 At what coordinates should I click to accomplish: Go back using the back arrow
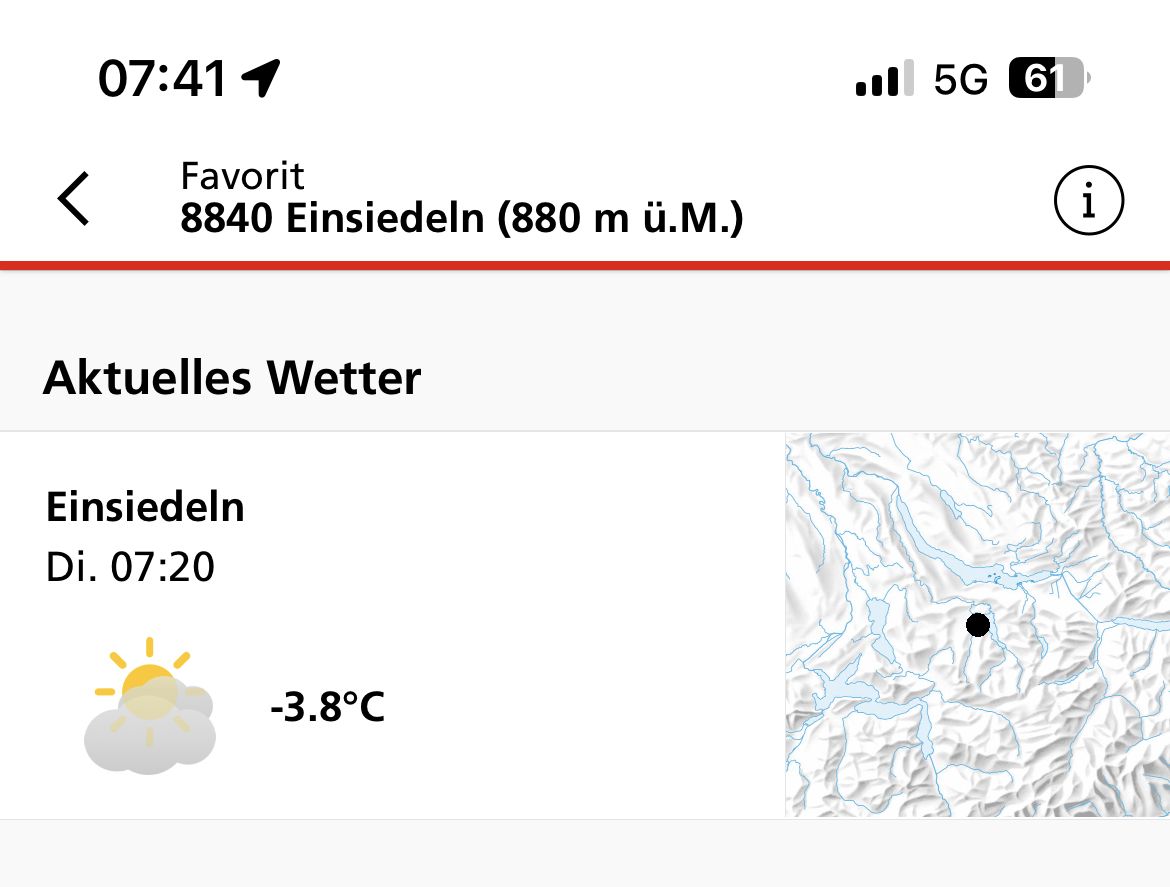74,199
